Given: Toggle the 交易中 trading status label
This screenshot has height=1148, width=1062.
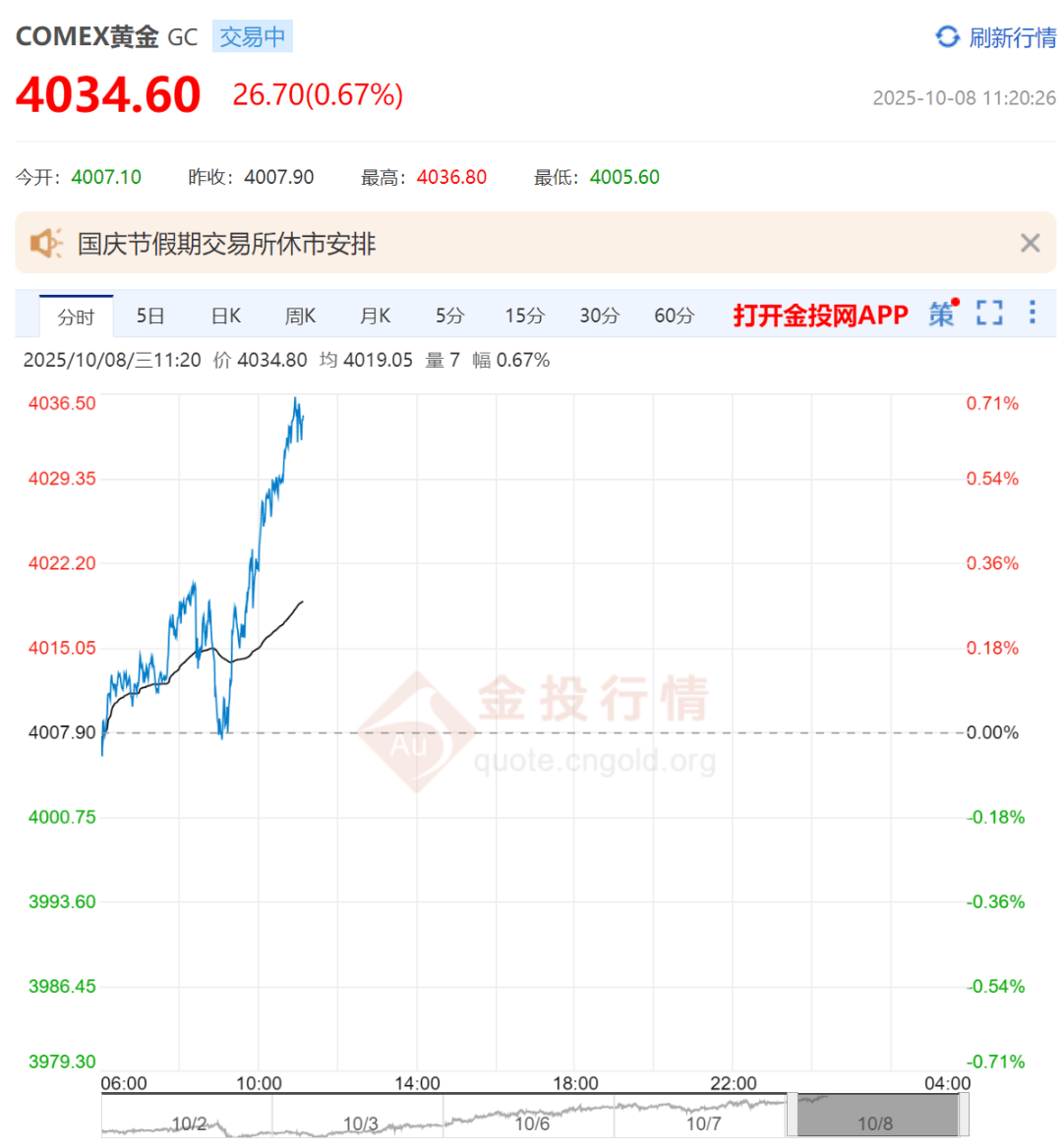Looking at the screenshot, I should point(253,35).
